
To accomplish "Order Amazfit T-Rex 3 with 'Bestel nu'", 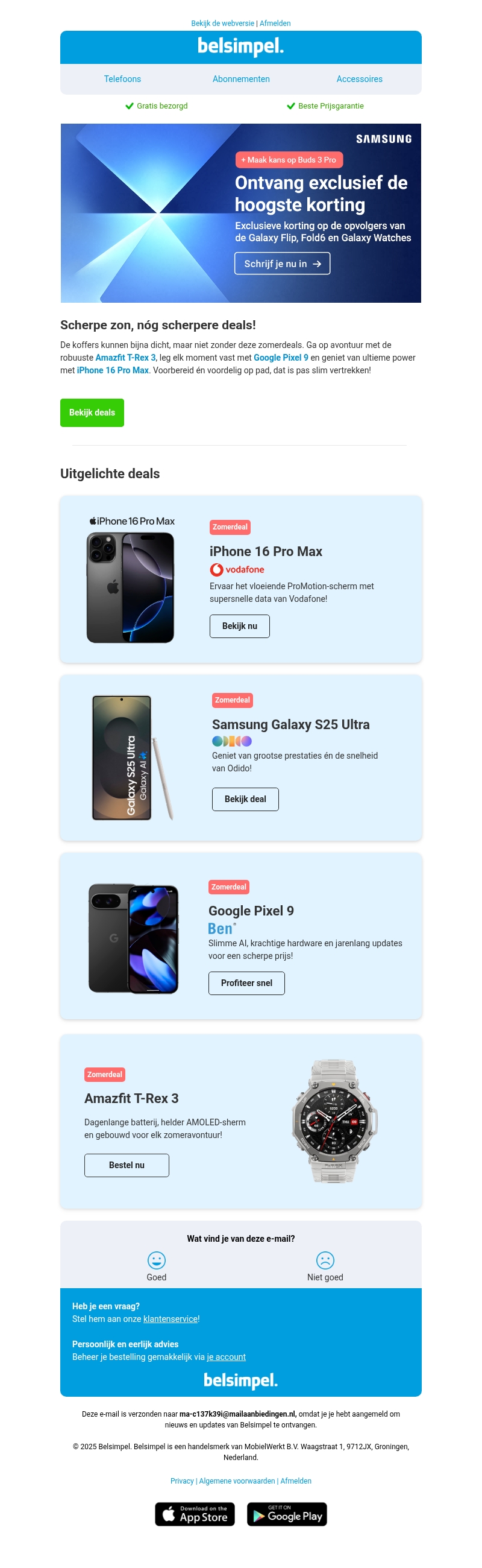I will (127, 1165).
